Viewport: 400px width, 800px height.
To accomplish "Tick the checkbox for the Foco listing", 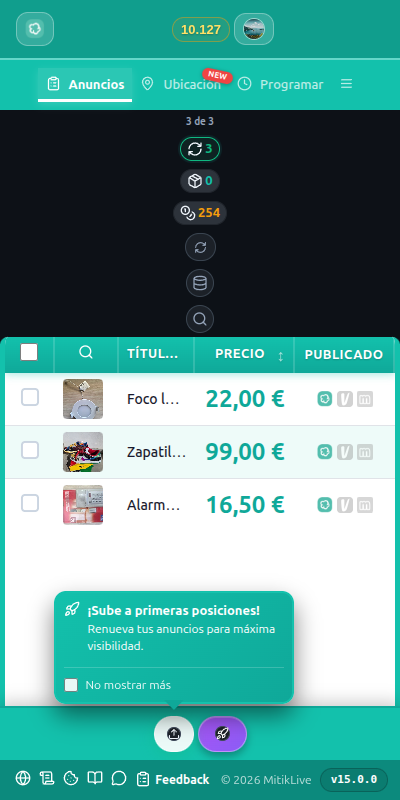I will click(30, 397).
